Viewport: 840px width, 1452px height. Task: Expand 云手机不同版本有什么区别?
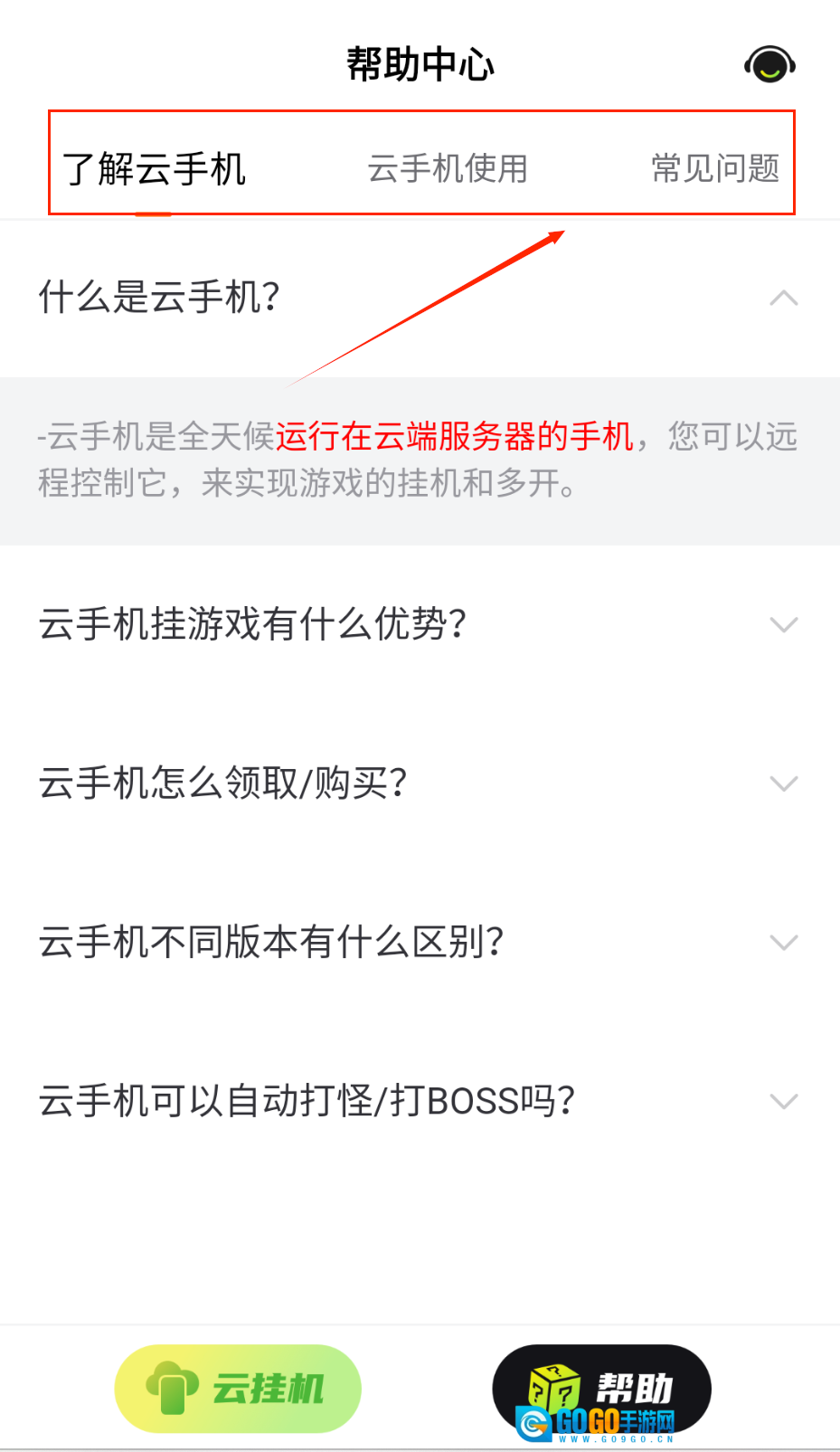(x=783, y=943)
